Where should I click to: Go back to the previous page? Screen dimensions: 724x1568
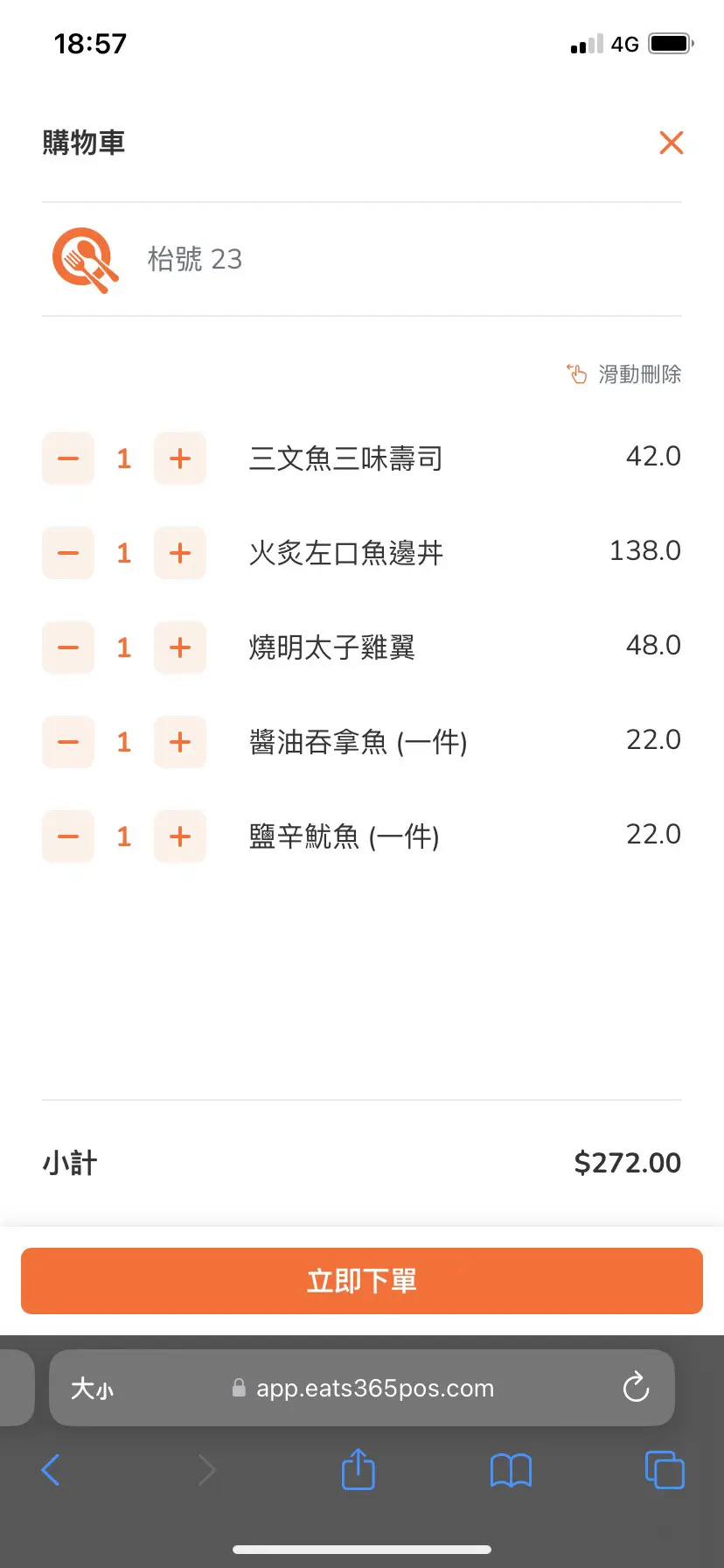pos(51,1470)
